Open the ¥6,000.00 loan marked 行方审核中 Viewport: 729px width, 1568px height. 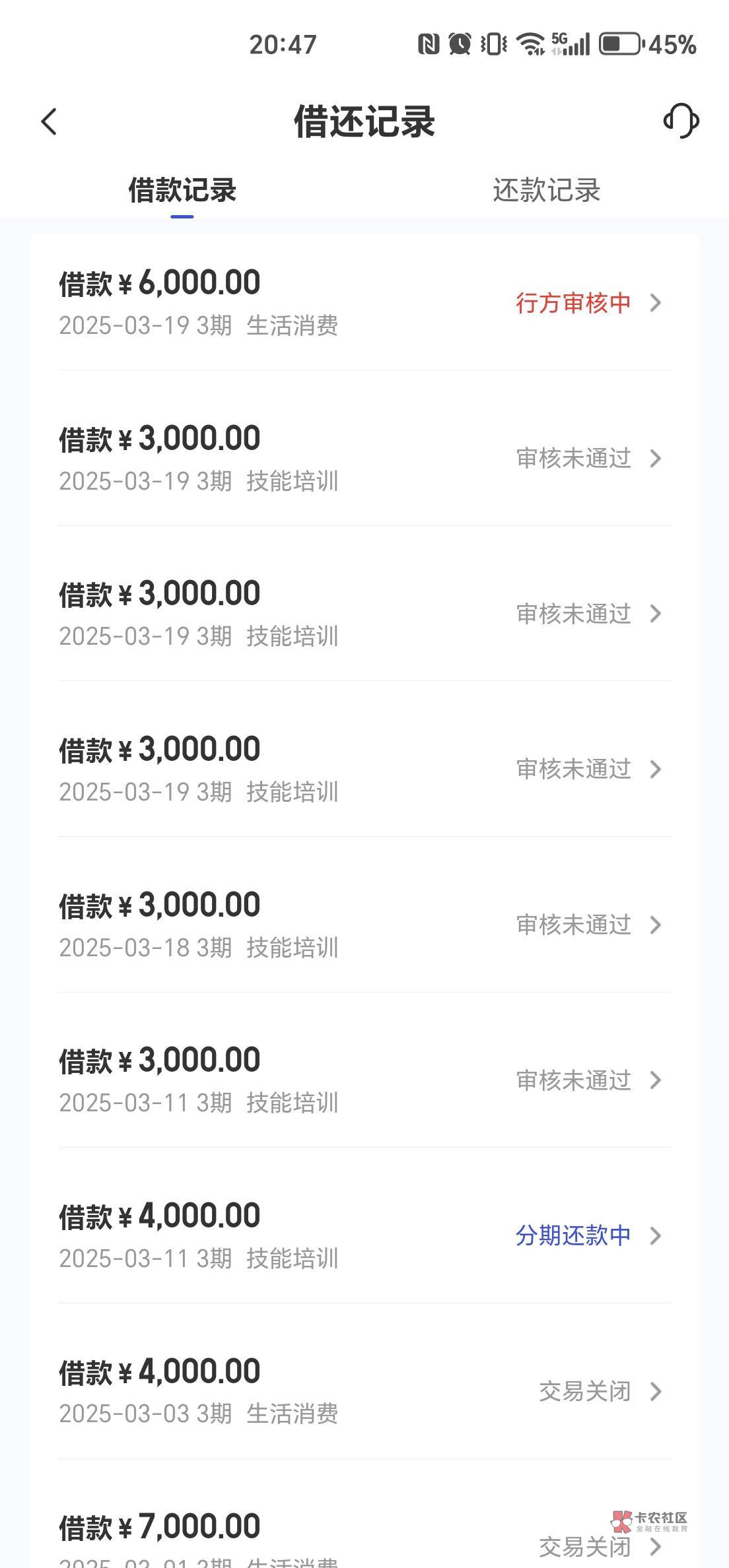coord(364,303)
